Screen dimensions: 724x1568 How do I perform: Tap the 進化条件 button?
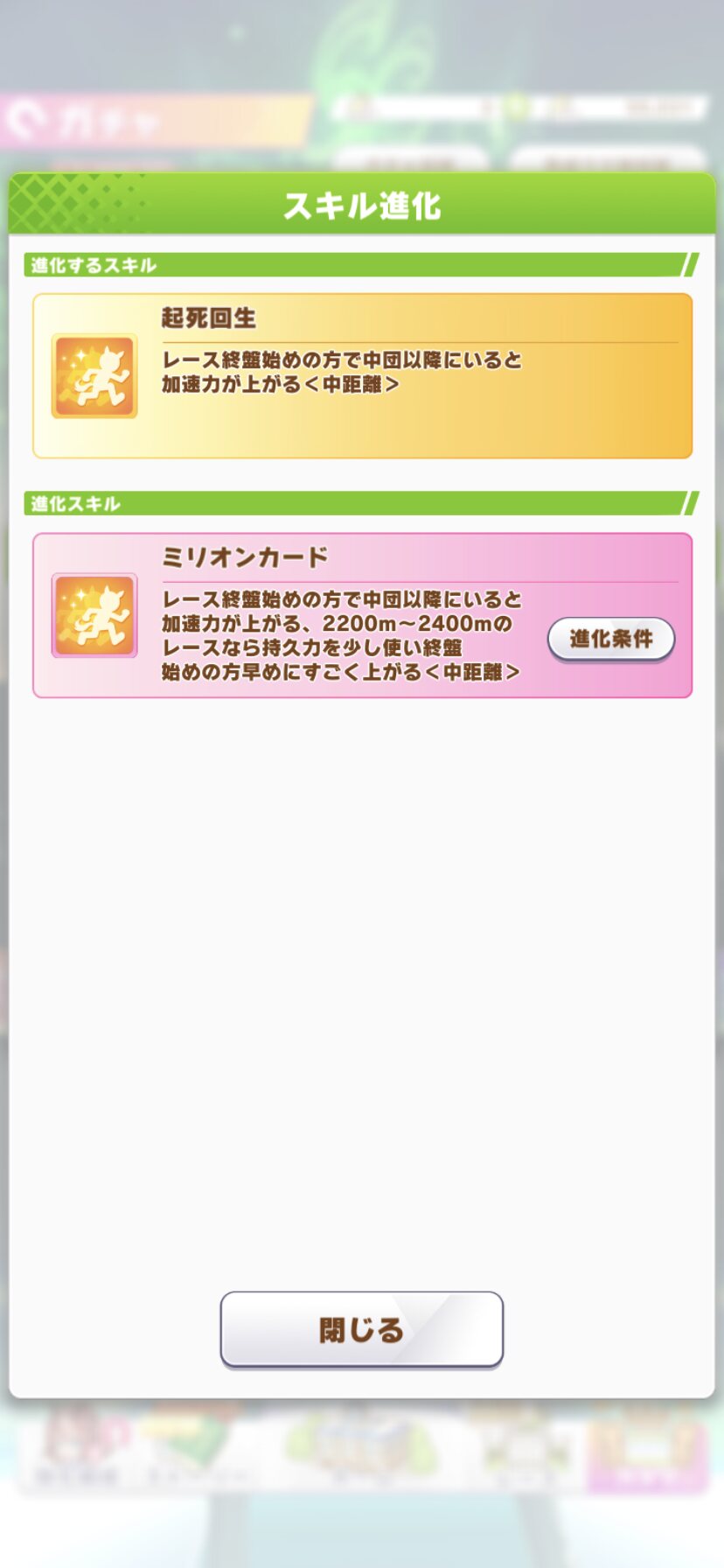point(610,639)
